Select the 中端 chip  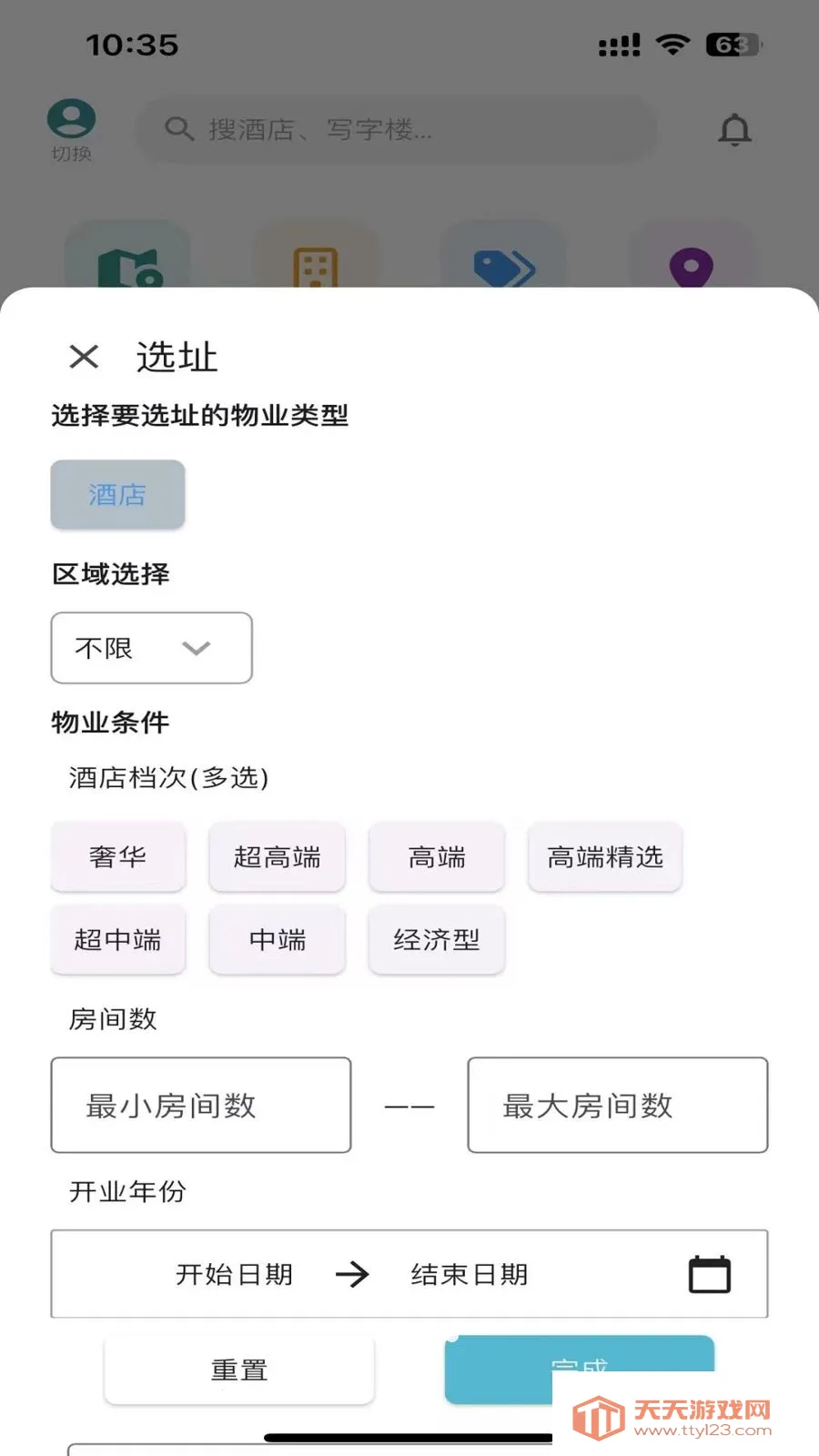point(277,939)
